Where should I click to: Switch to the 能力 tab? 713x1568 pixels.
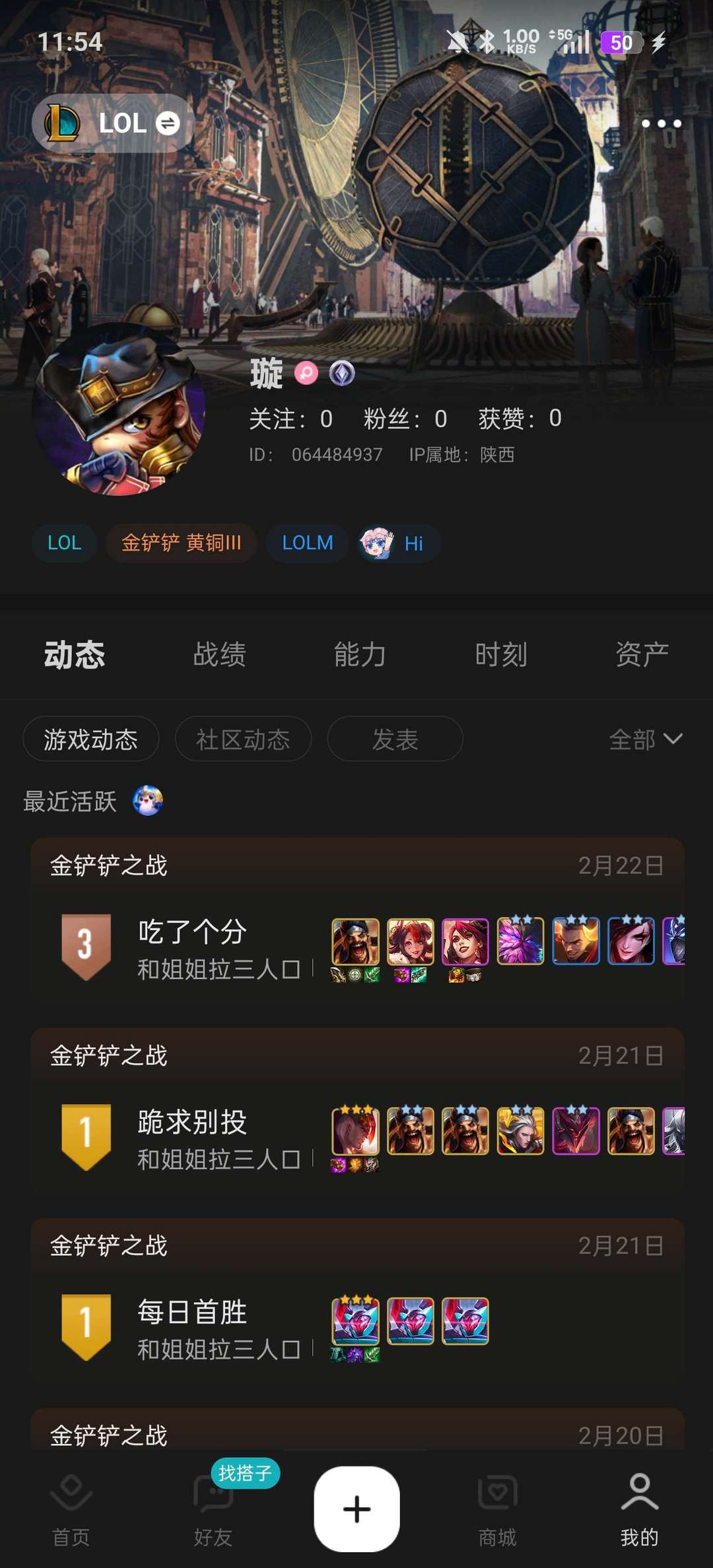360,654
